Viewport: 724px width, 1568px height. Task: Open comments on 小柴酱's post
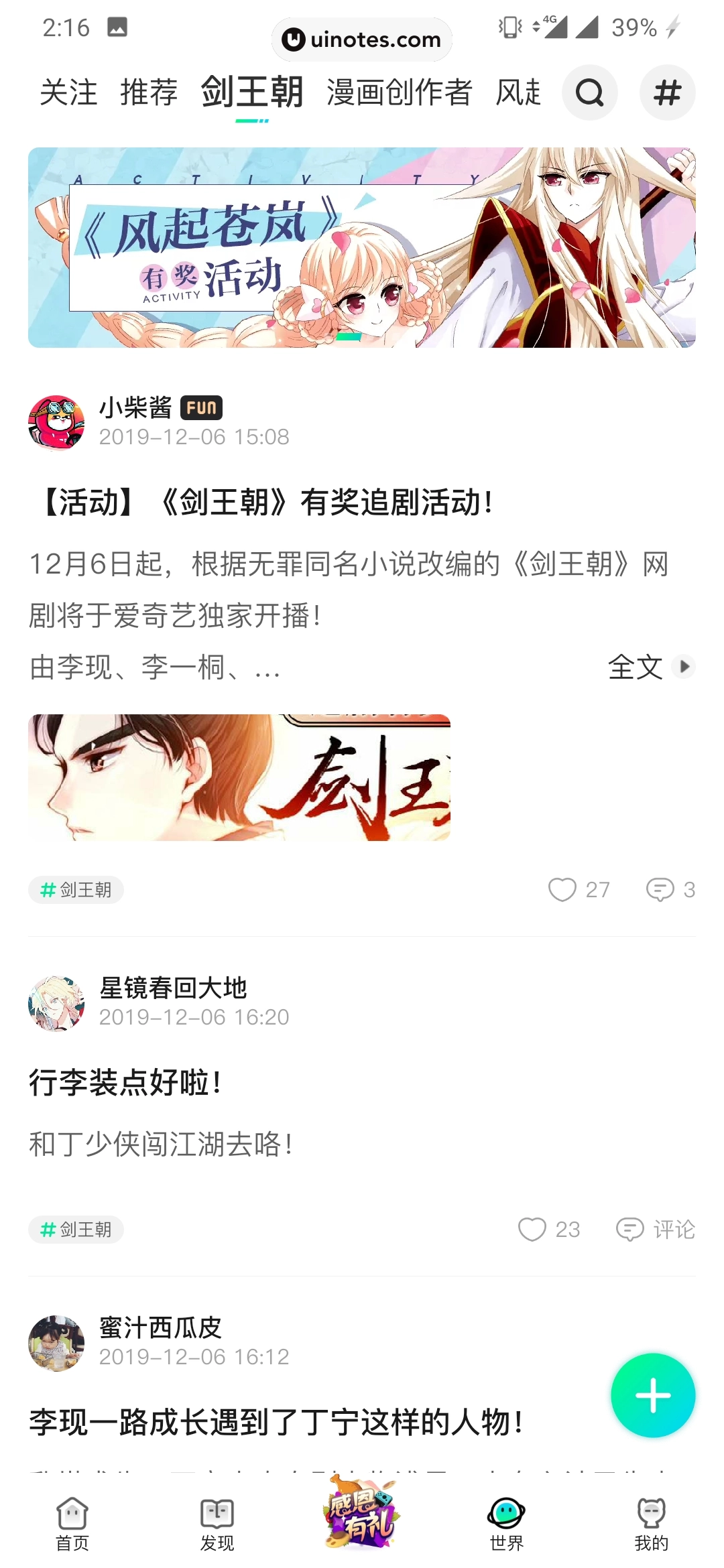click(660, 890)
